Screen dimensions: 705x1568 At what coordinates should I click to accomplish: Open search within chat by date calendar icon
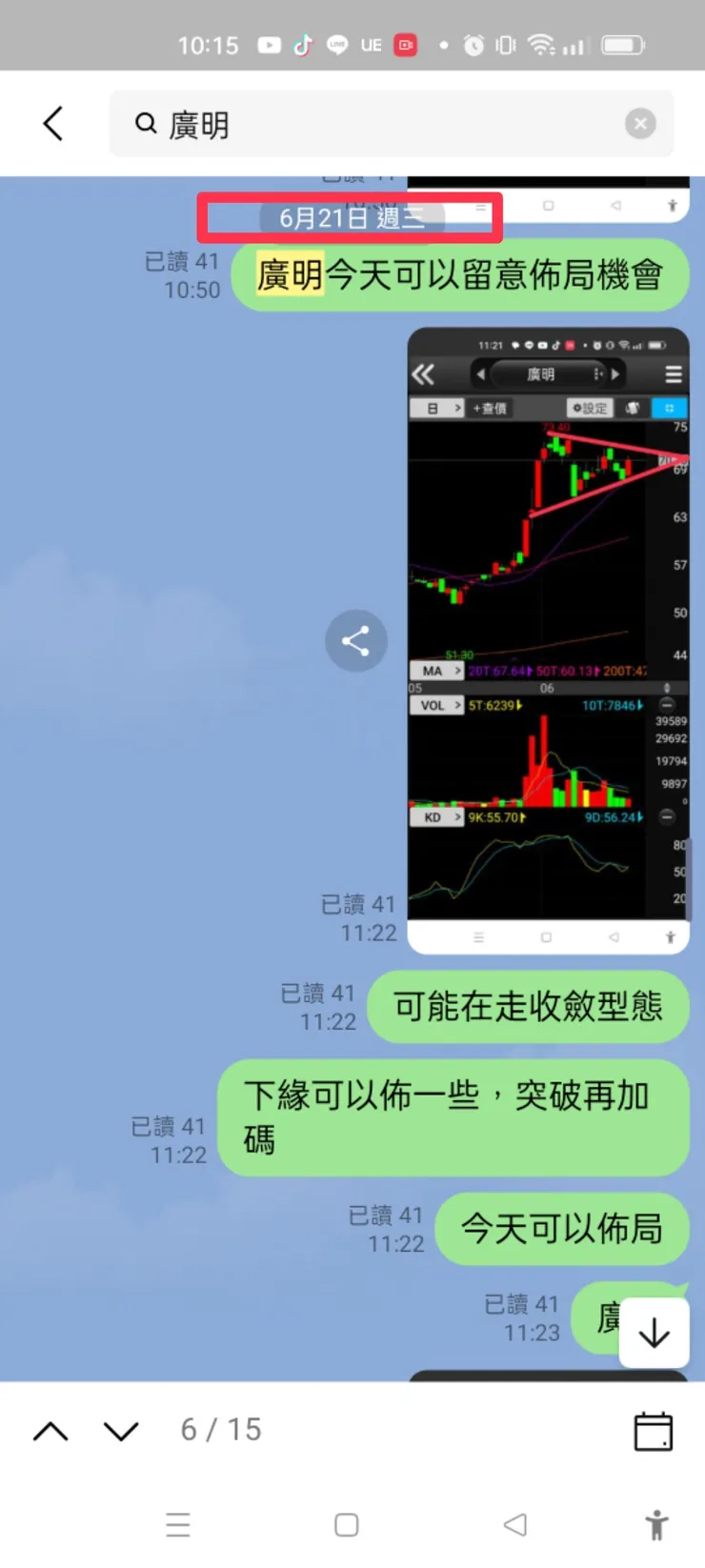pos(654,1430)
